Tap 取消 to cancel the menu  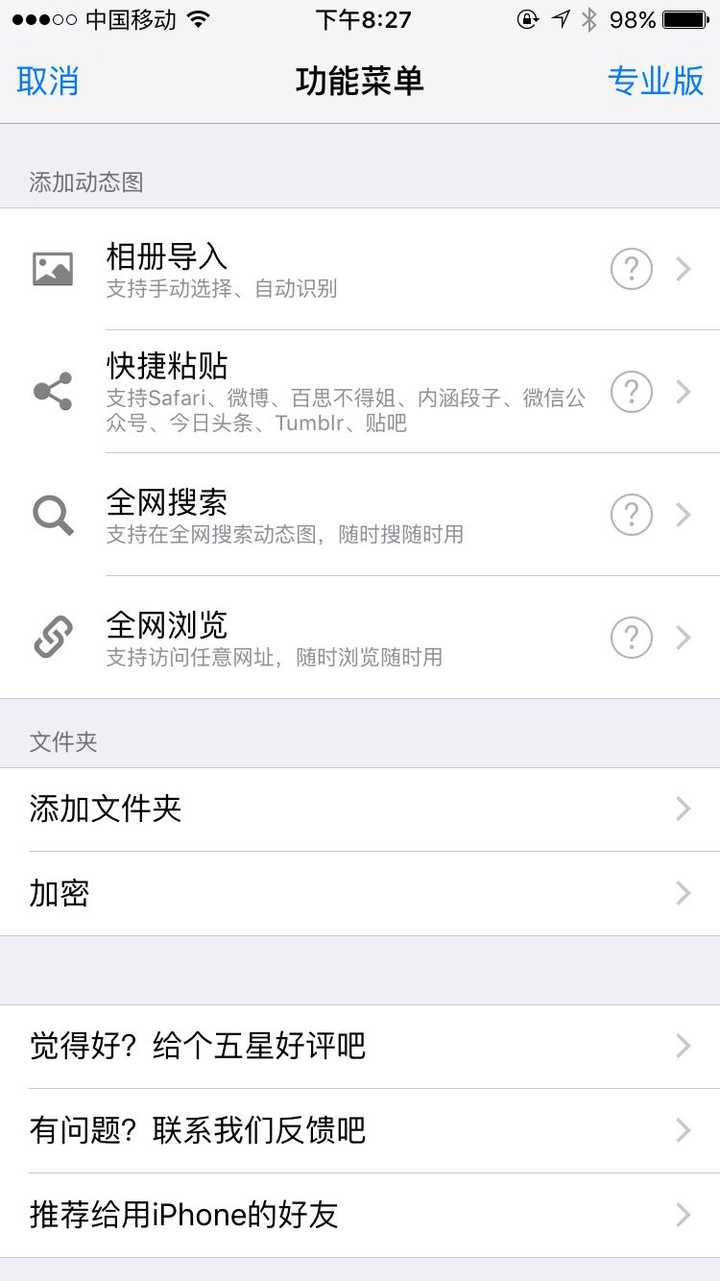pos(48,81)
